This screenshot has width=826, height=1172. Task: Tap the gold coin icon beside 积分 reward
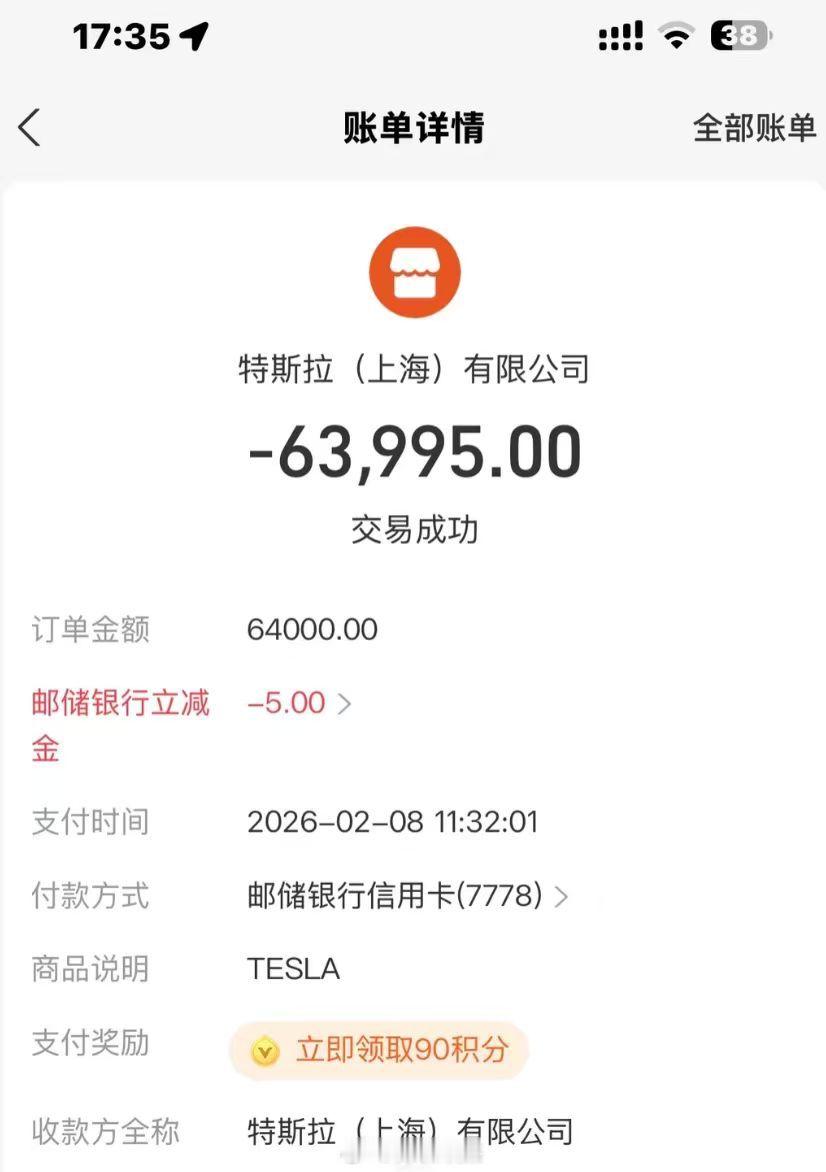(264, 1051)
